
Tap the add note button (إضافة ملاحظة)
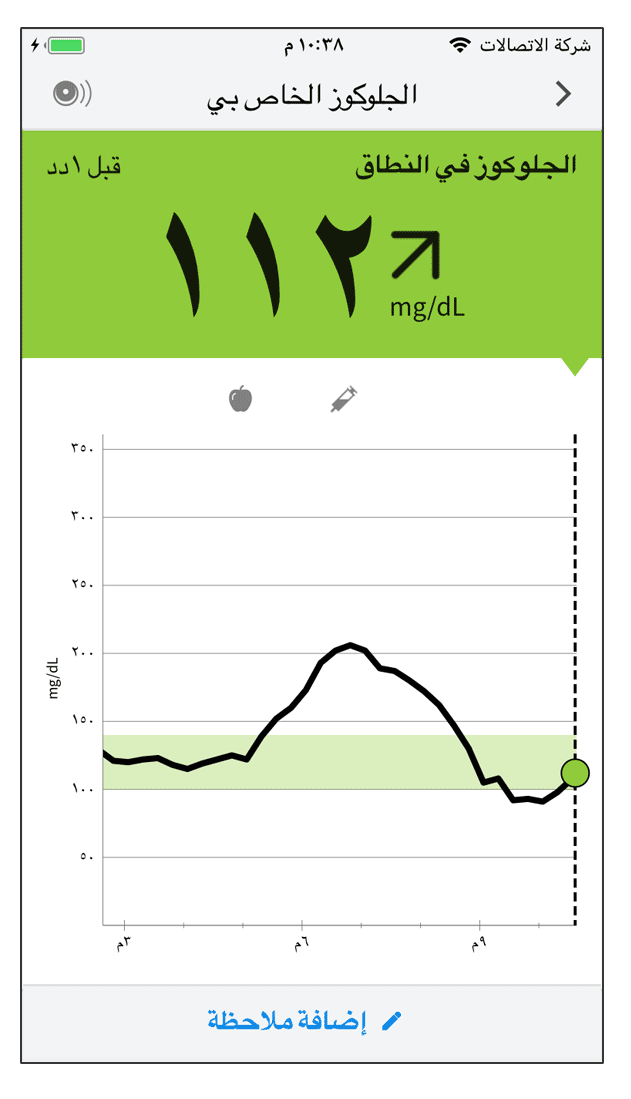305,1021
